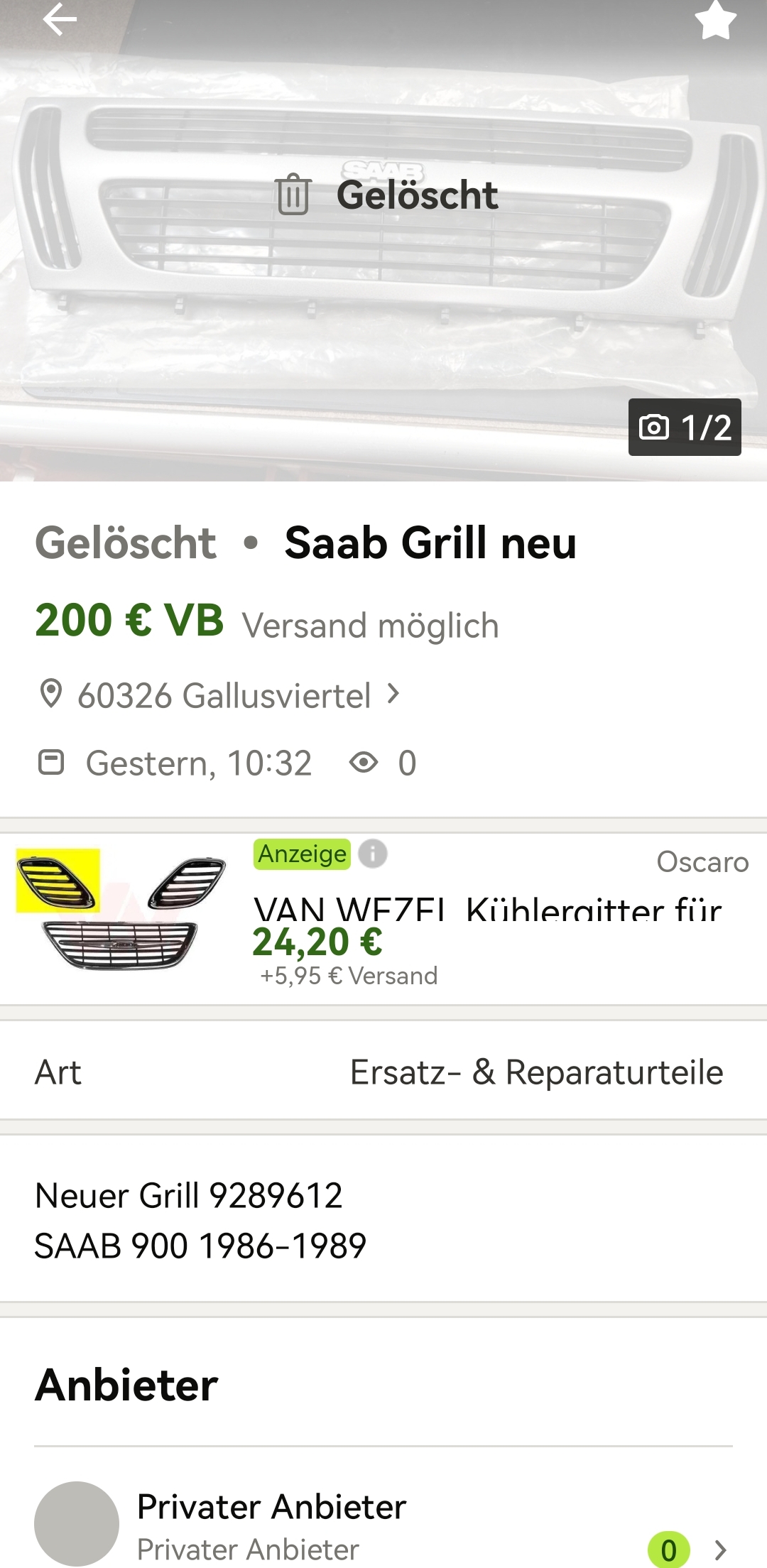Toggle the favorite star icon
The width and height of the screenshot is (767, 1568).
click(715, 20)
